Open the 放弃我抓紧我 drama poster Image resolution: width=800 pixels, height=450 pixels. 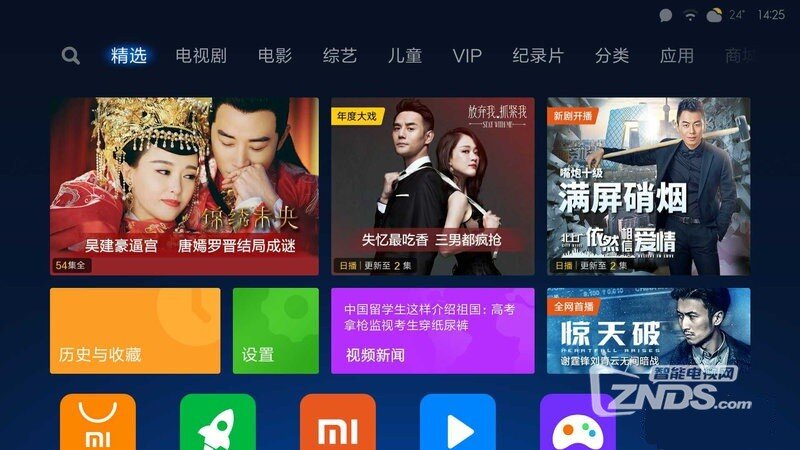[432, 186]
